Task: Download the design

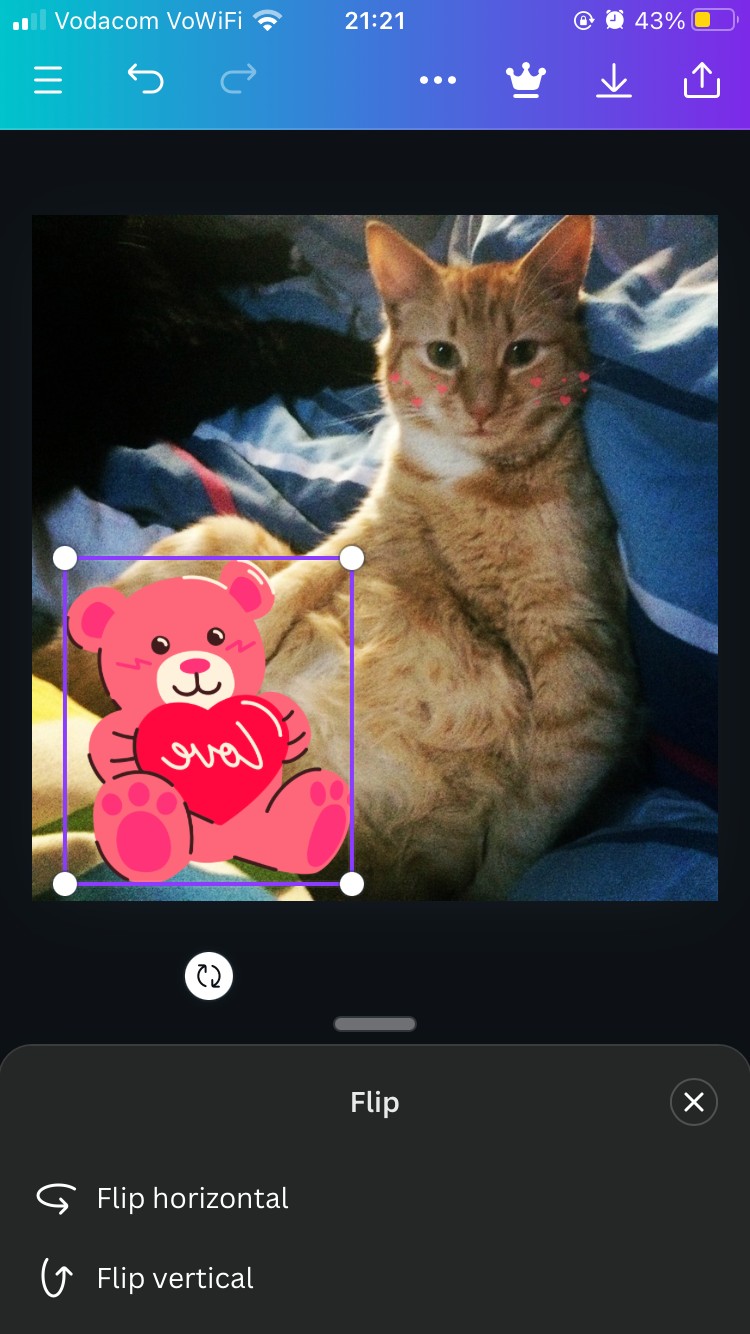Action: 614,80
